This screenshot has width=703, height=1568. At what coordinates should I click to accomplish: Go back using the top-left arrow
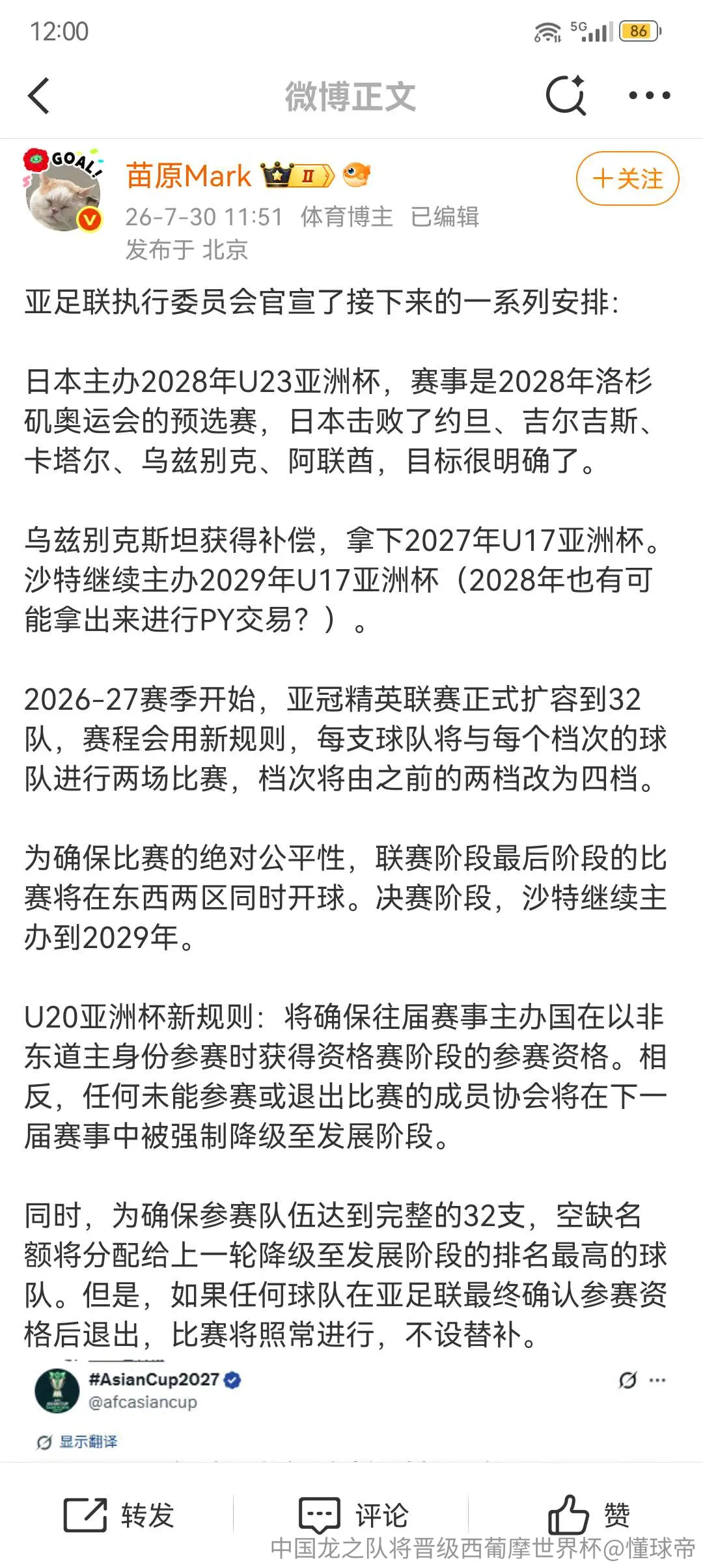[x=39, y=95]
